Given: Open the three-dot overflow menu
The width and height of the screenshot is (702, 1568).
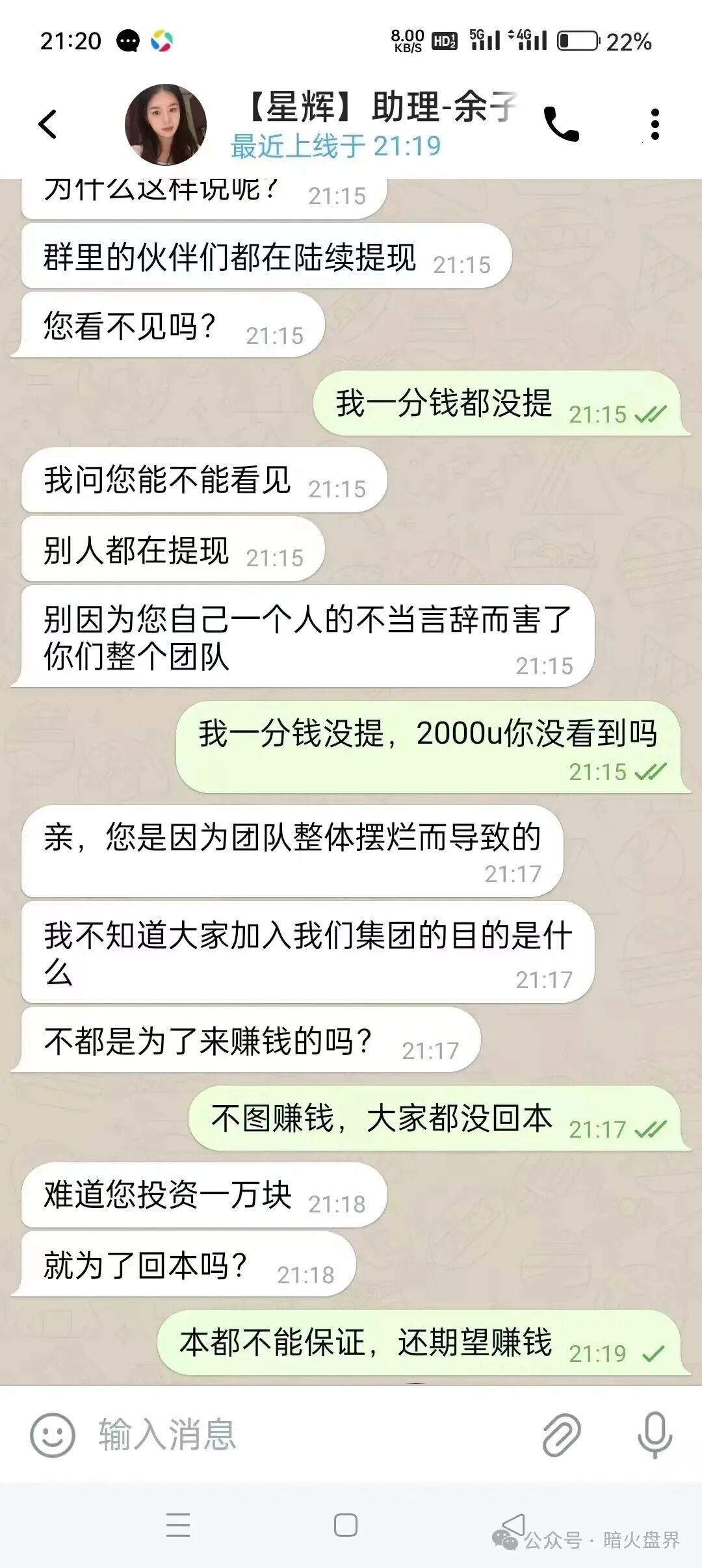Looking at the screenshot, I should 655,124.
